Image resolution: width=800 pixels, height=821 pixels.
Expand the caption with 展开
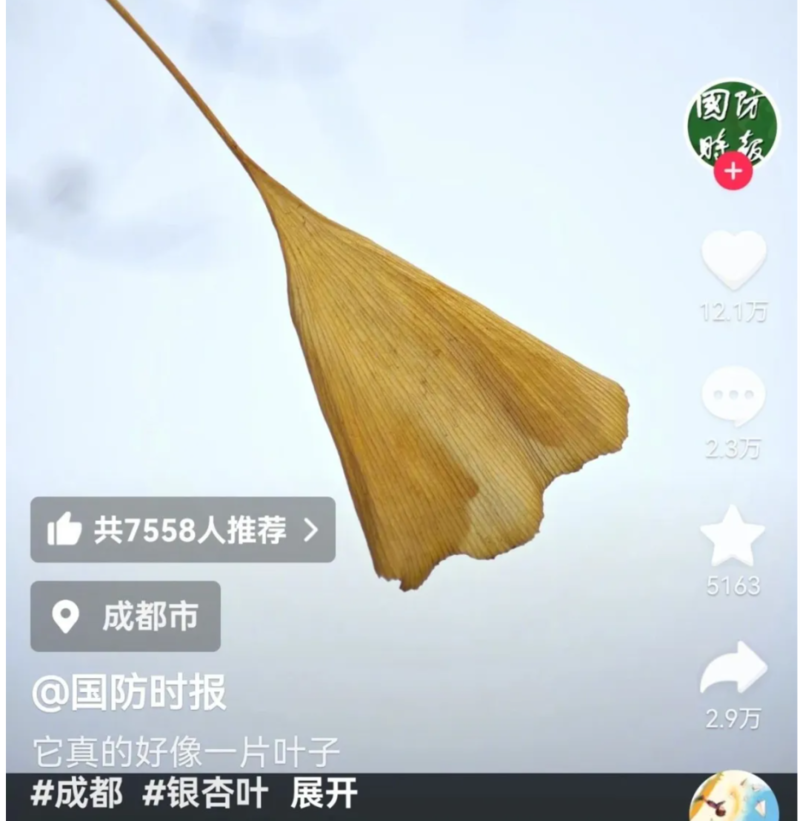(x=323, y=795)
